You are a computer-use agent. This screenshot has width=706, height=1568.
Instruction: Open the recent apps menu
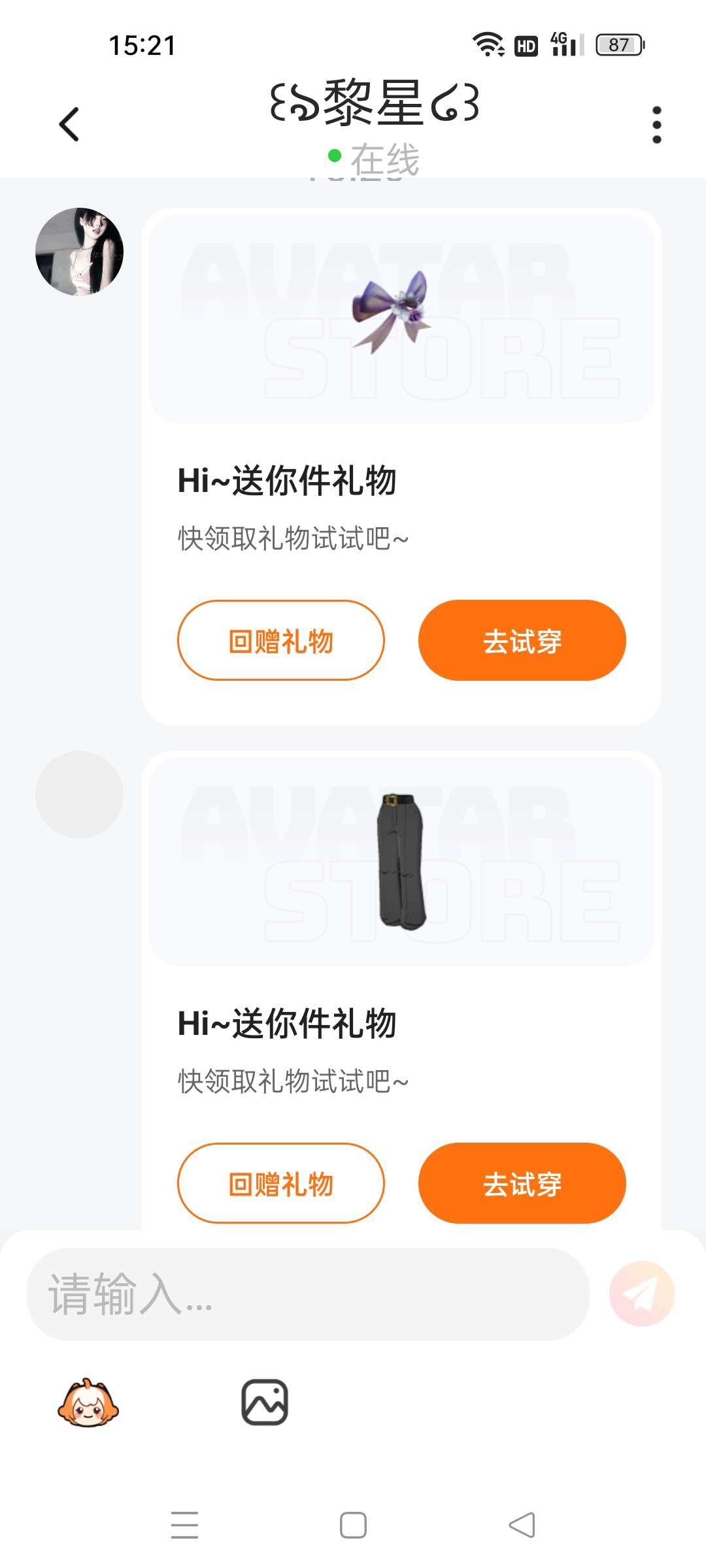(184, 1526)
